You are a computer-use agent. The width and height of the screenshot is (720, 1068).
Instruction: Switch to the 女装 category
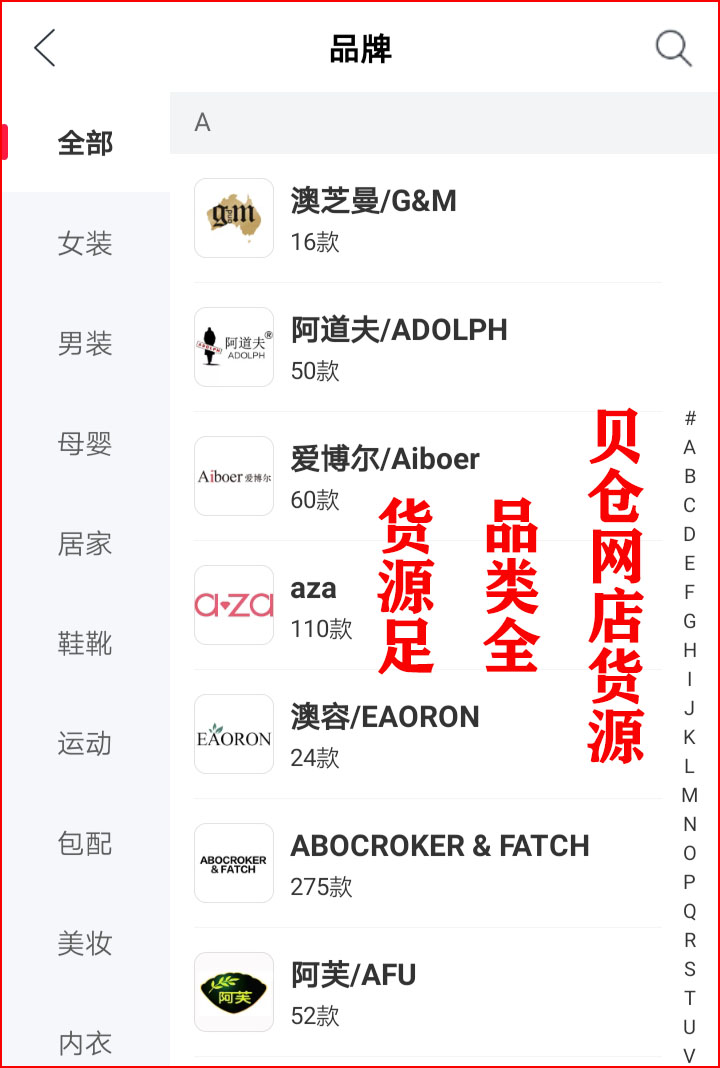tap(85, 243)
